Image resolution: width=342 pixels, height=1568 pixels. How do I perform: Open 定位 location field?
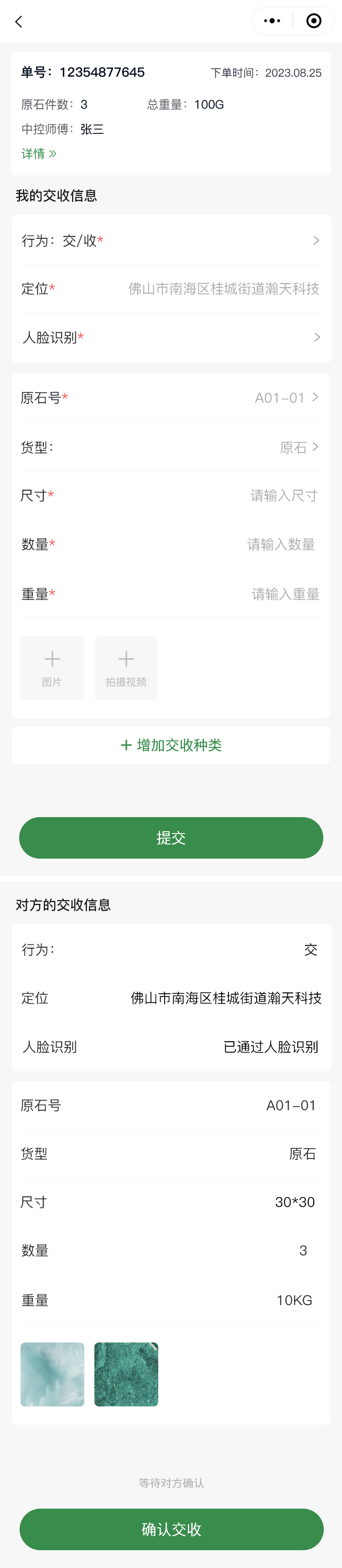point(223,288)
